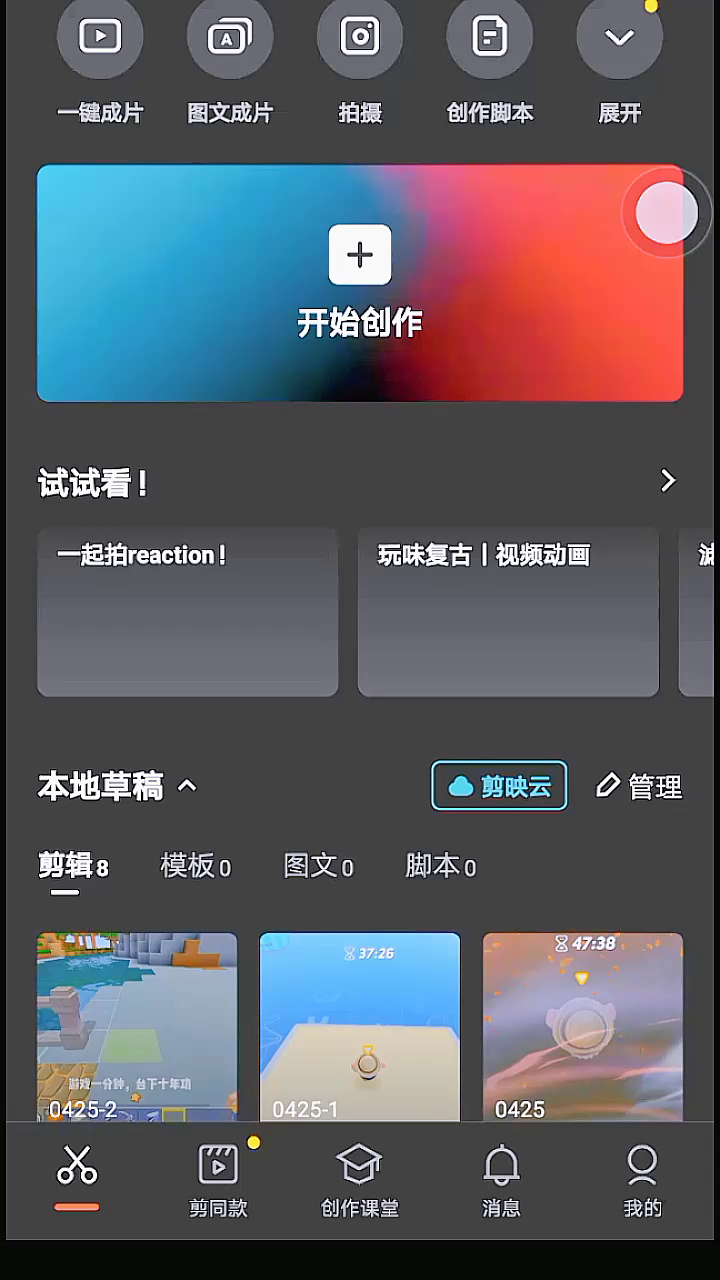Go to the 创作课堂 tab
The height and width of the screenshot is (1280, 720).
tap(360, 1180)
